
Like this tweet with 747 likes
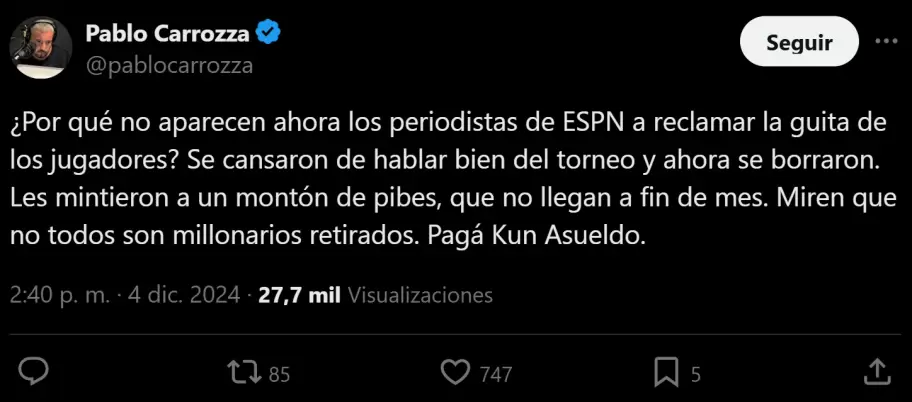[456, 373]
